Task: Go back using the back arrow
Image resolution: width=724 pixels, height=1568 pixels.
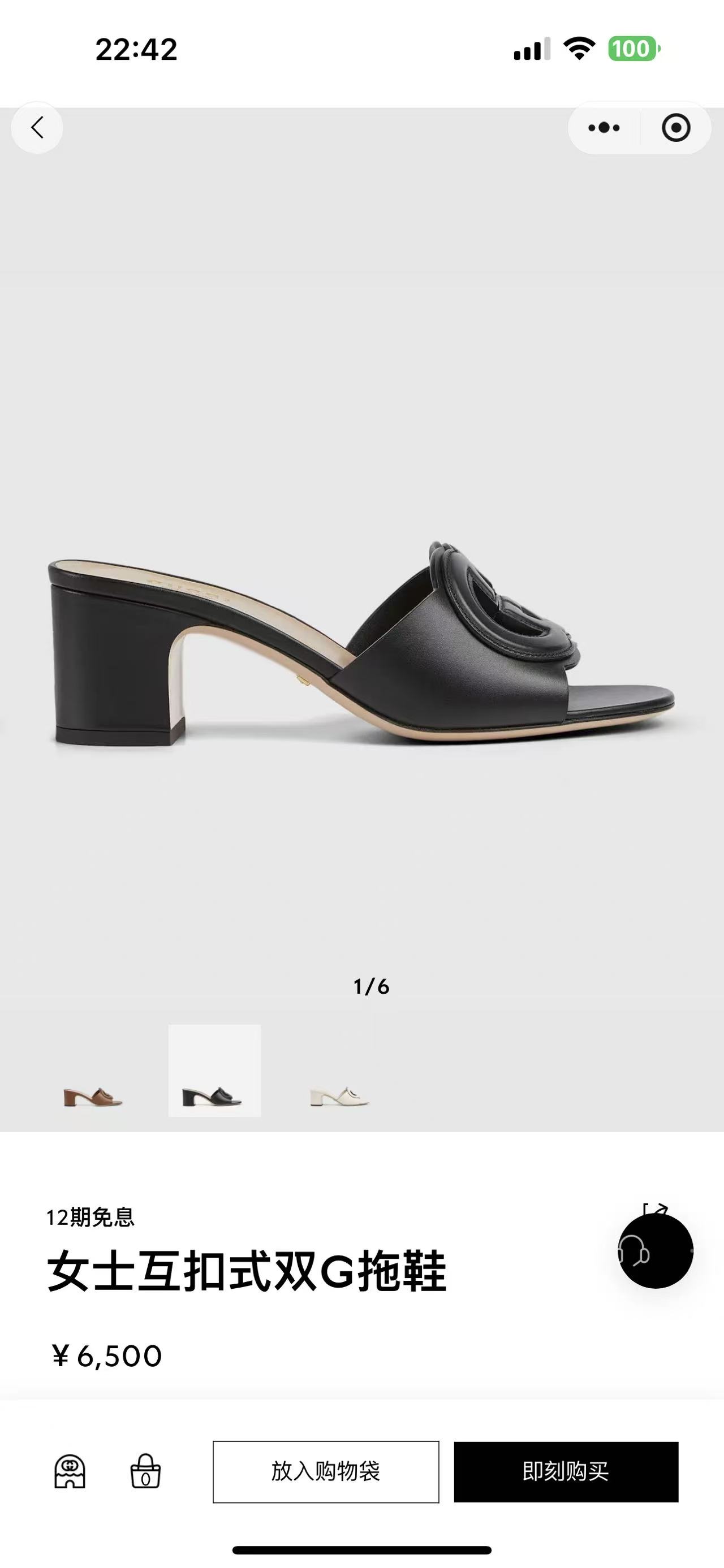Action: [x=37, y=128]
